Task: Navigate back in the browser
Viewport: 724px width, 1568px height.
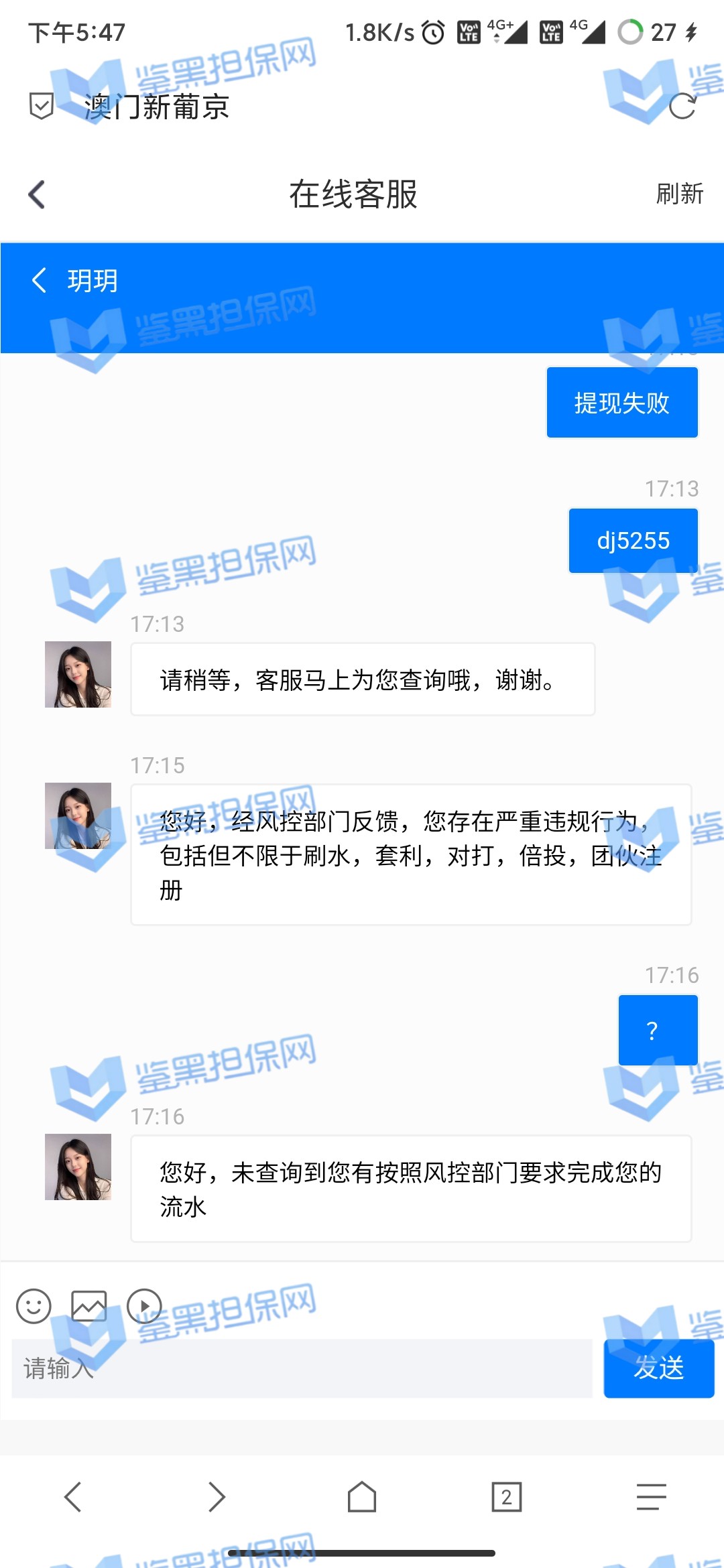Action: click(x=72, y=1497)
